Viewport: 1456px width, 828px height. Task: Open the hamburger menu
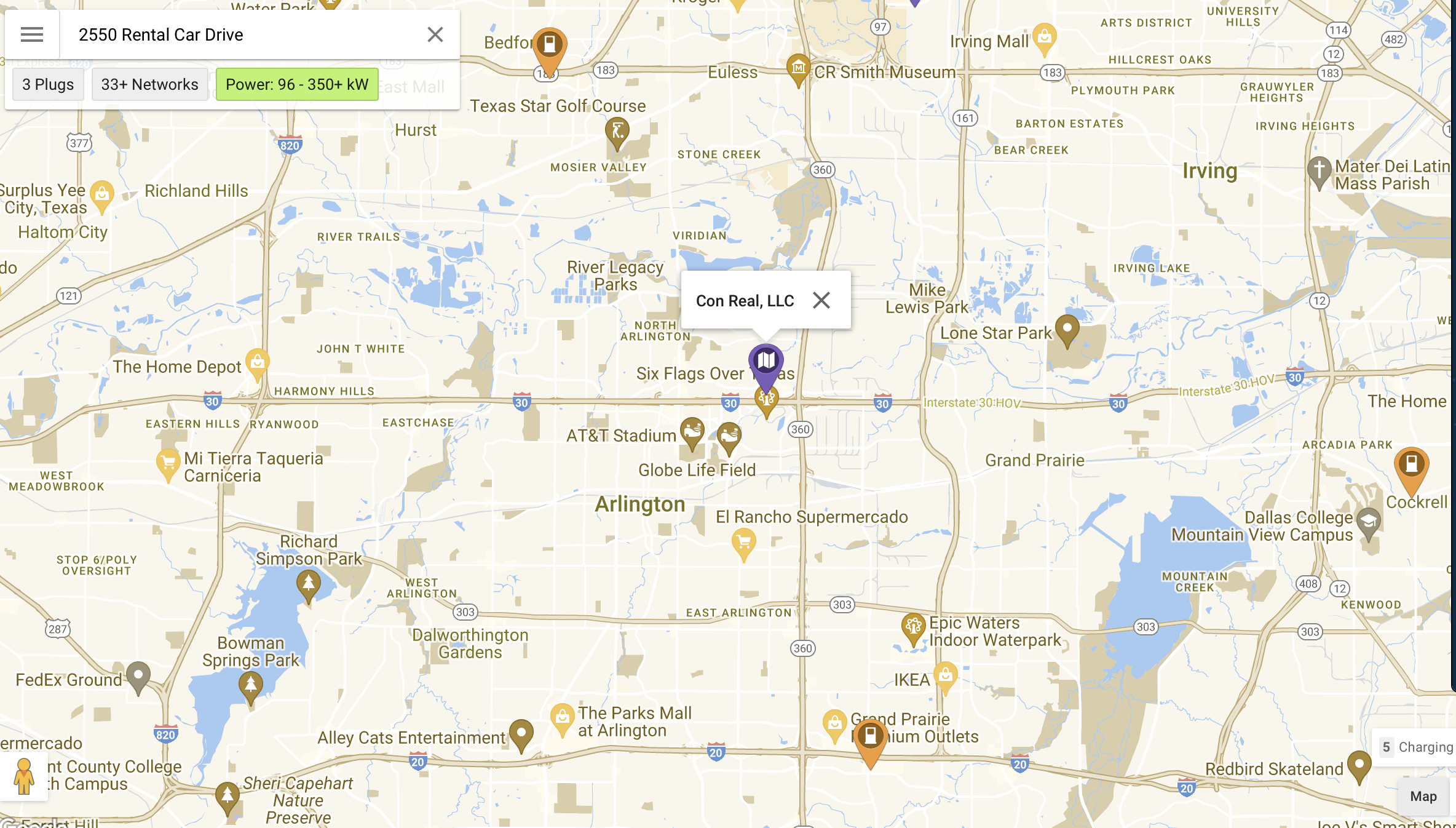pyautogui.click(x=32, y=34)
